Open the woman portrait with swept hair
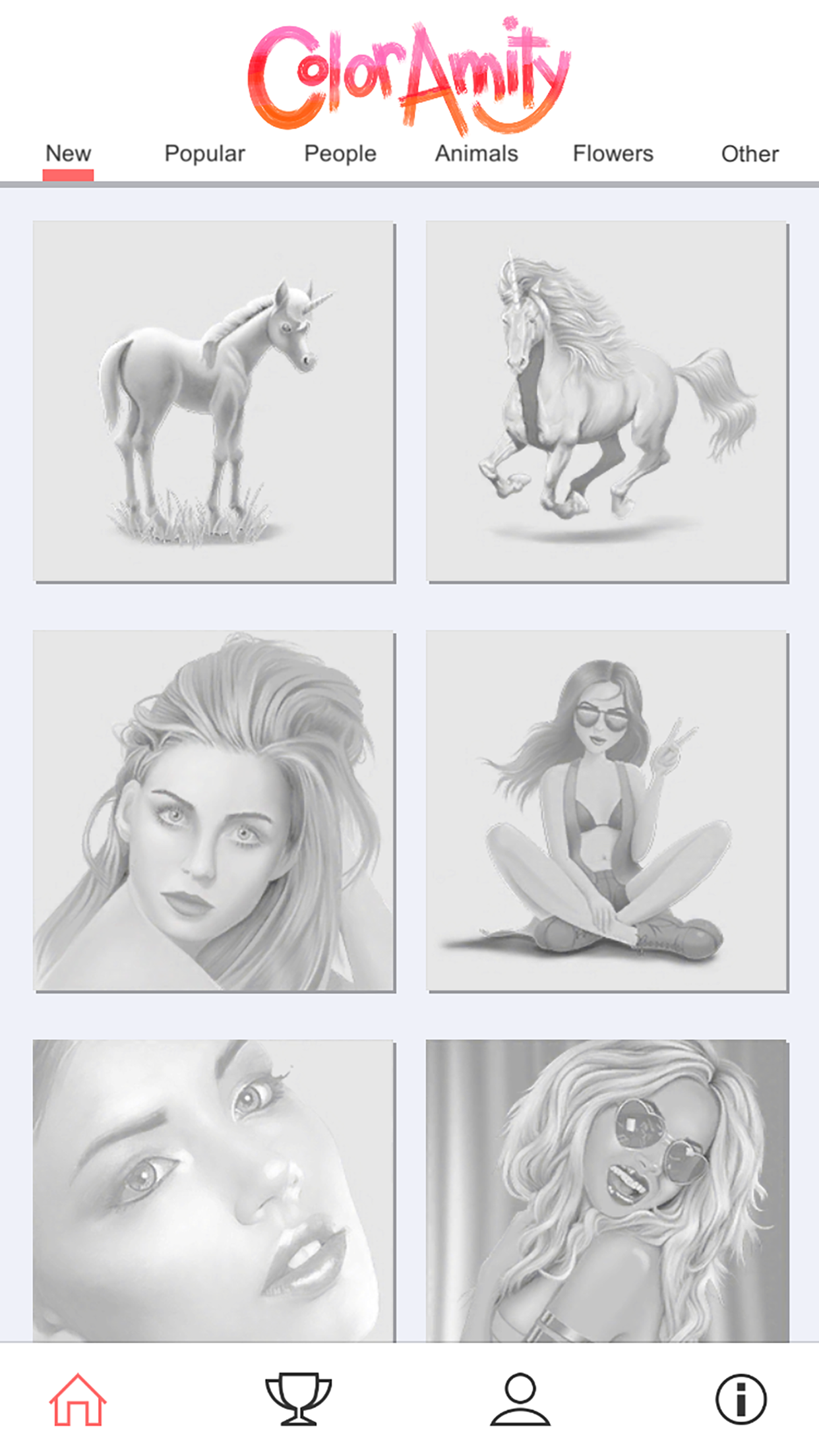Screen dimensions: 819x1456 point(214,810)
